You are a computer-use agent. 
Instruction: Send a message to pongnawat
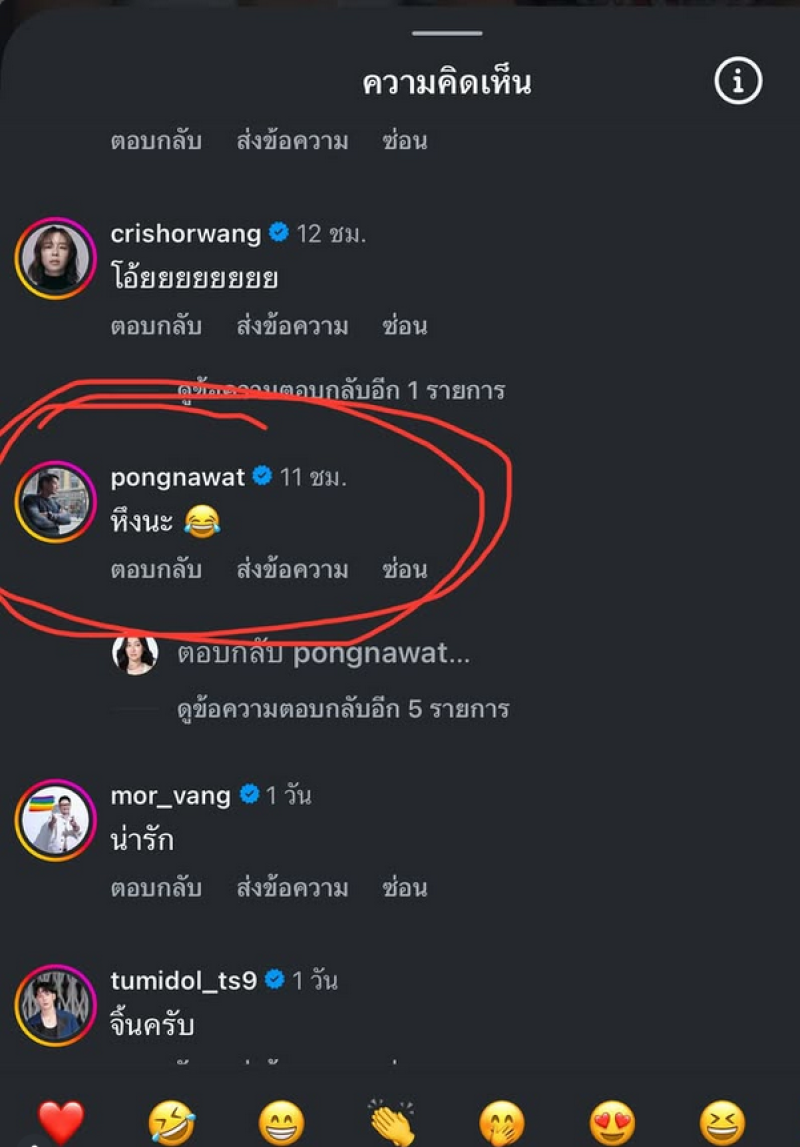click(x=292, y=570)
